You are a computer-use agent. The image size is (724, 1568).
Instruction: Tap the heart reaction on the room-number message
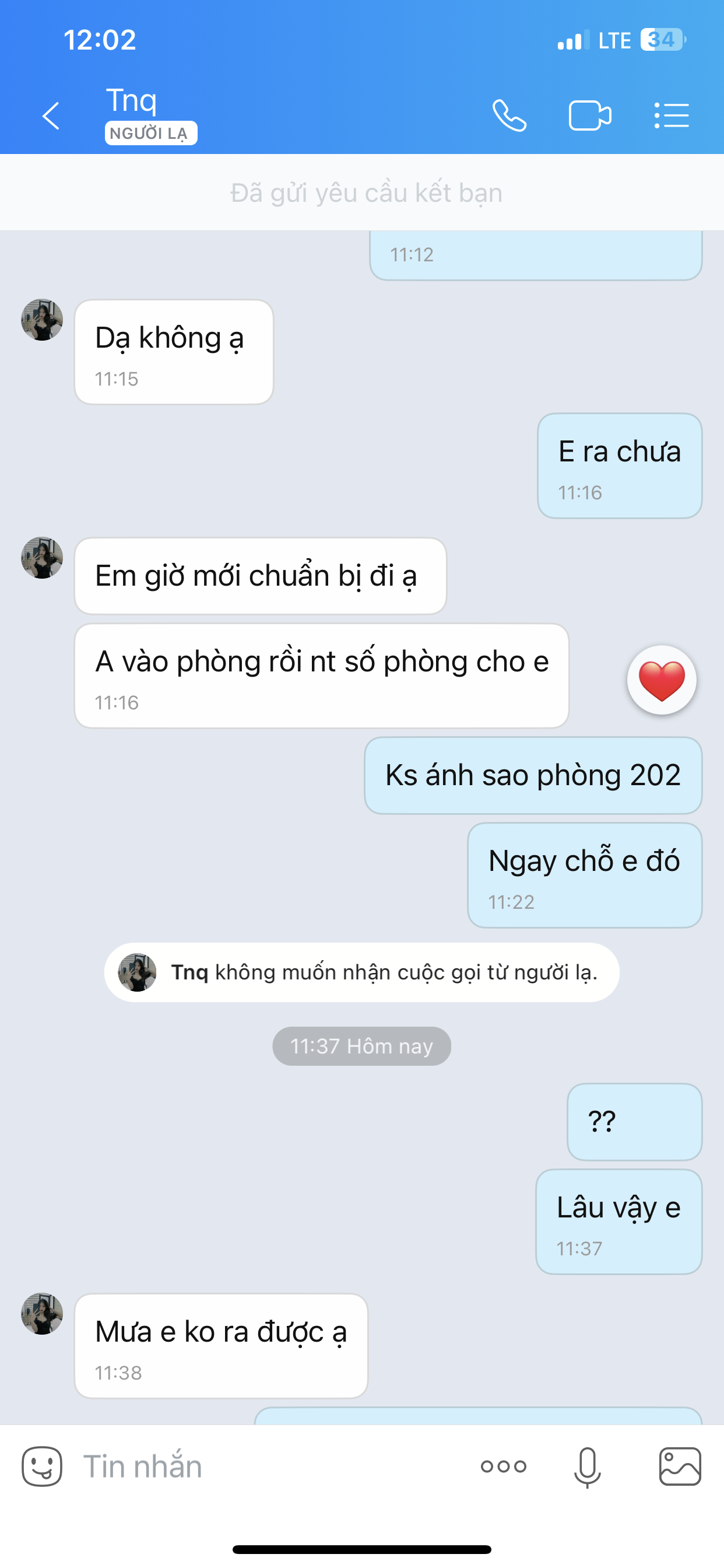click(x=661, y=680)
